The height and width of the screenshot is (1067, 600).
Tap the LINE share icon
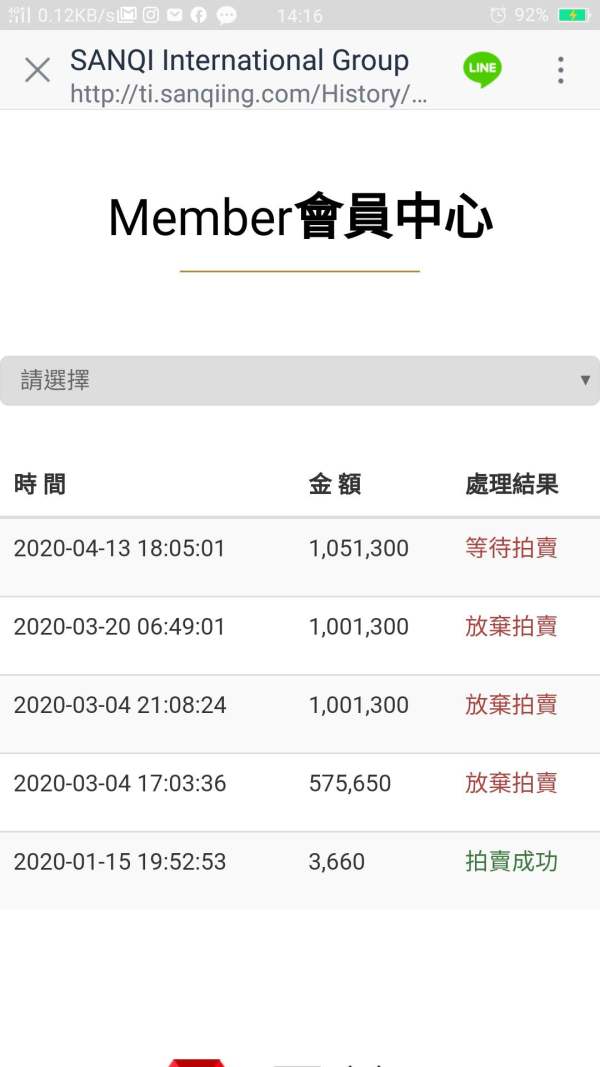tap(482, 69)
